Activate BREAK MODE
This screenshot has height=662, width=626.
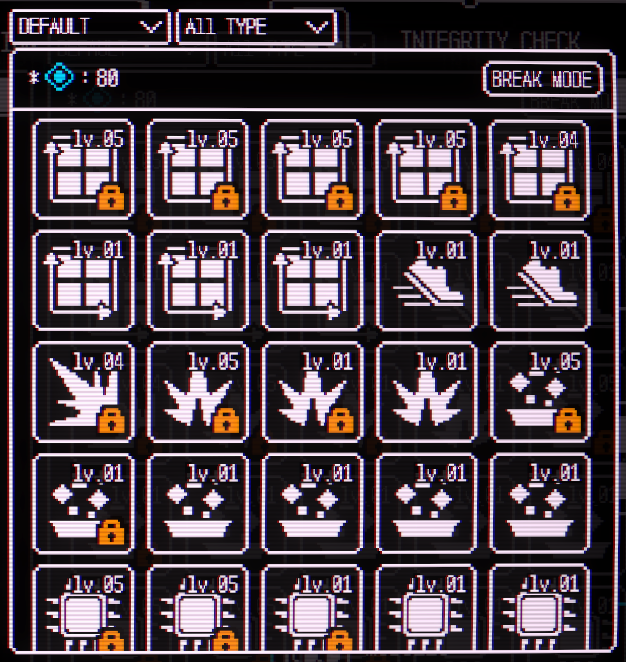[x=543, y=79]
